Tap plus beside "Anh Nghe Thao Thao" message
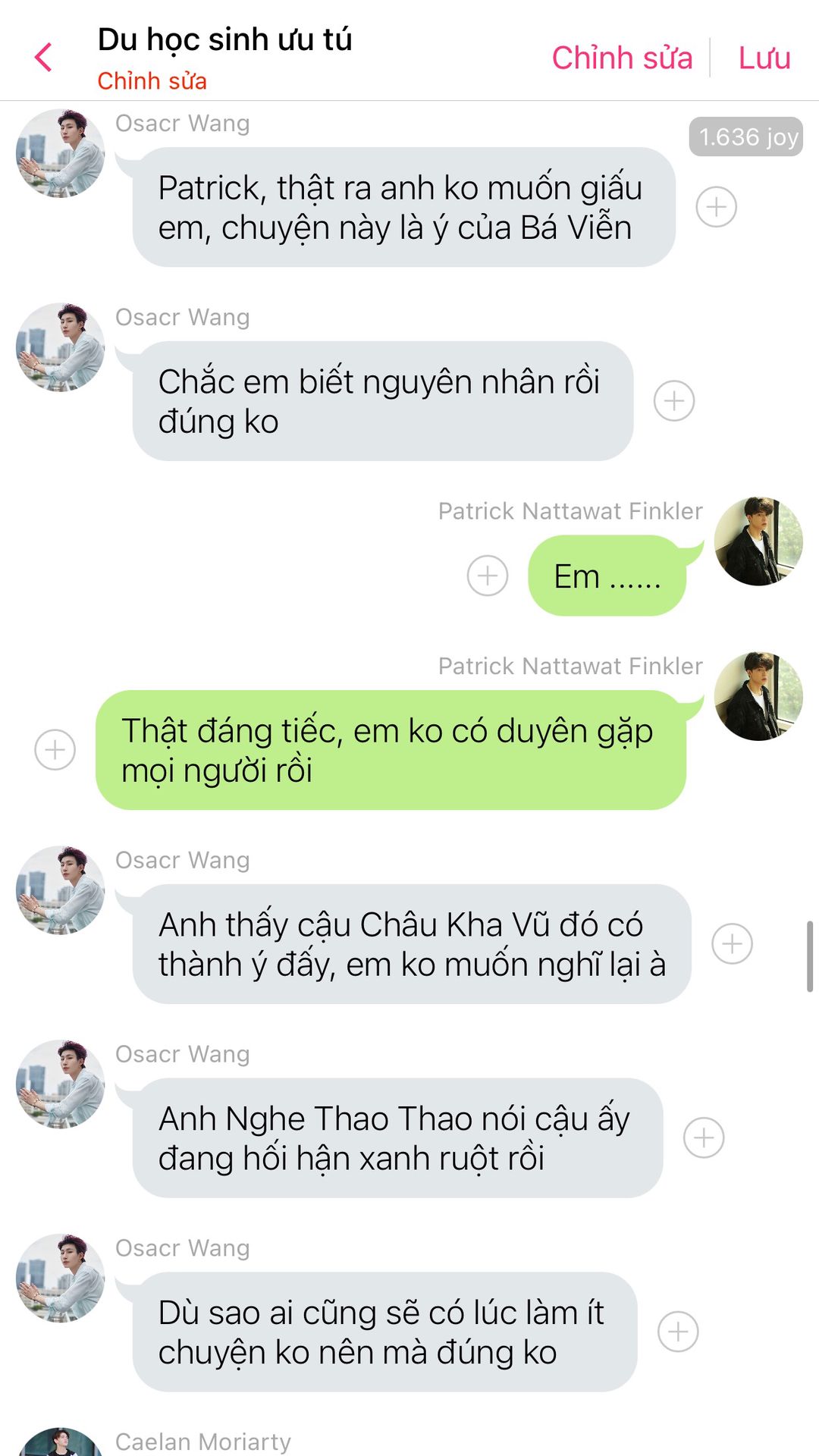This screenshot has height=1456, width=819. pyautogui.click(x=704, y=1137)
